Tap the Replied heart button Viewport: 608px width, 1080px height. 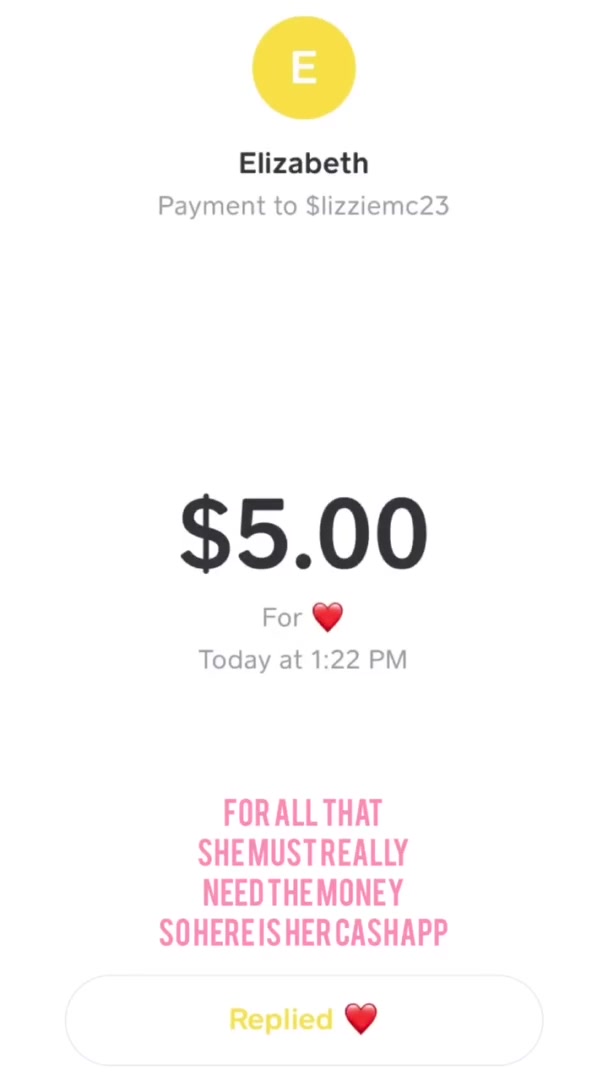point(304,1020)
